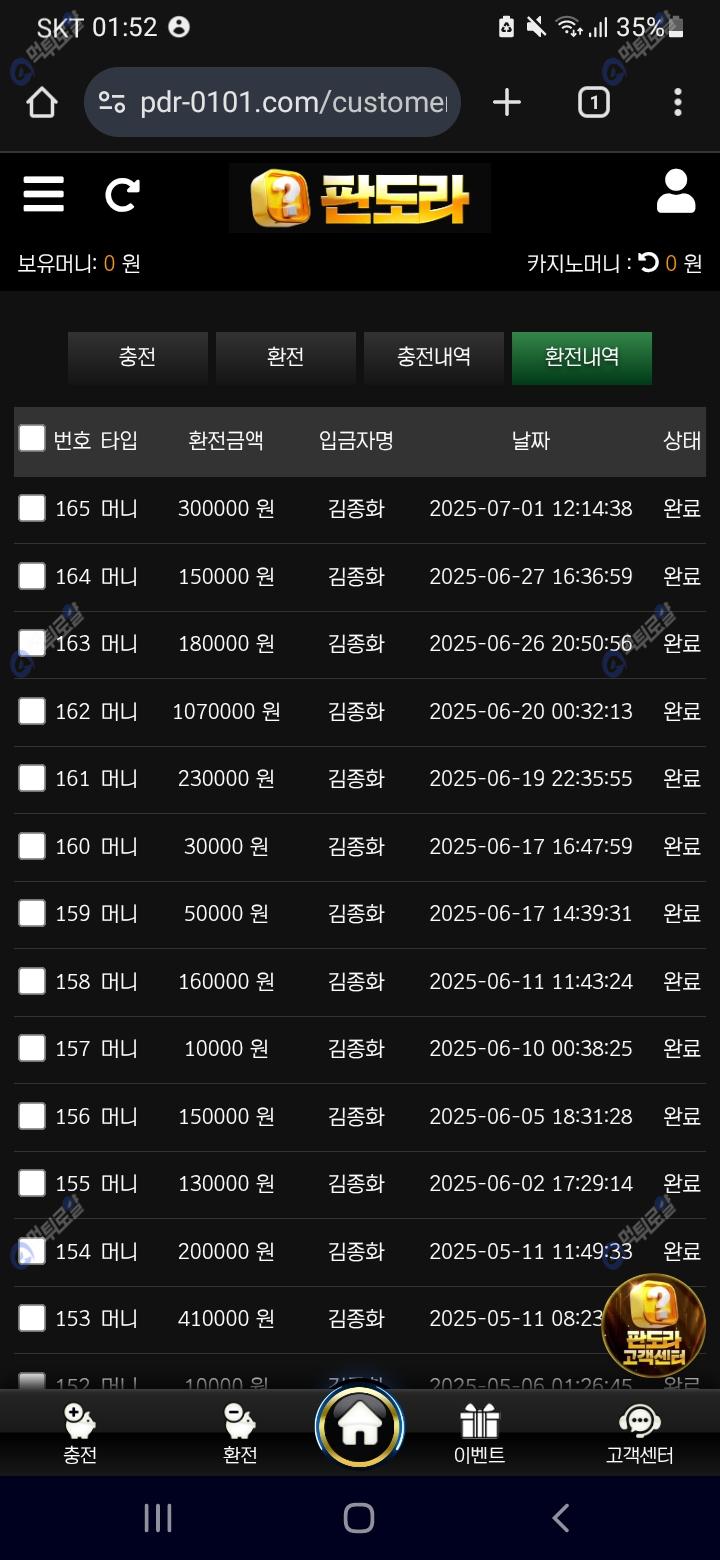This screenshot has width=720, height=1560.
Task: Open the hamburger drawer menu
Action: pyautogui.click(x=43, y=194)
